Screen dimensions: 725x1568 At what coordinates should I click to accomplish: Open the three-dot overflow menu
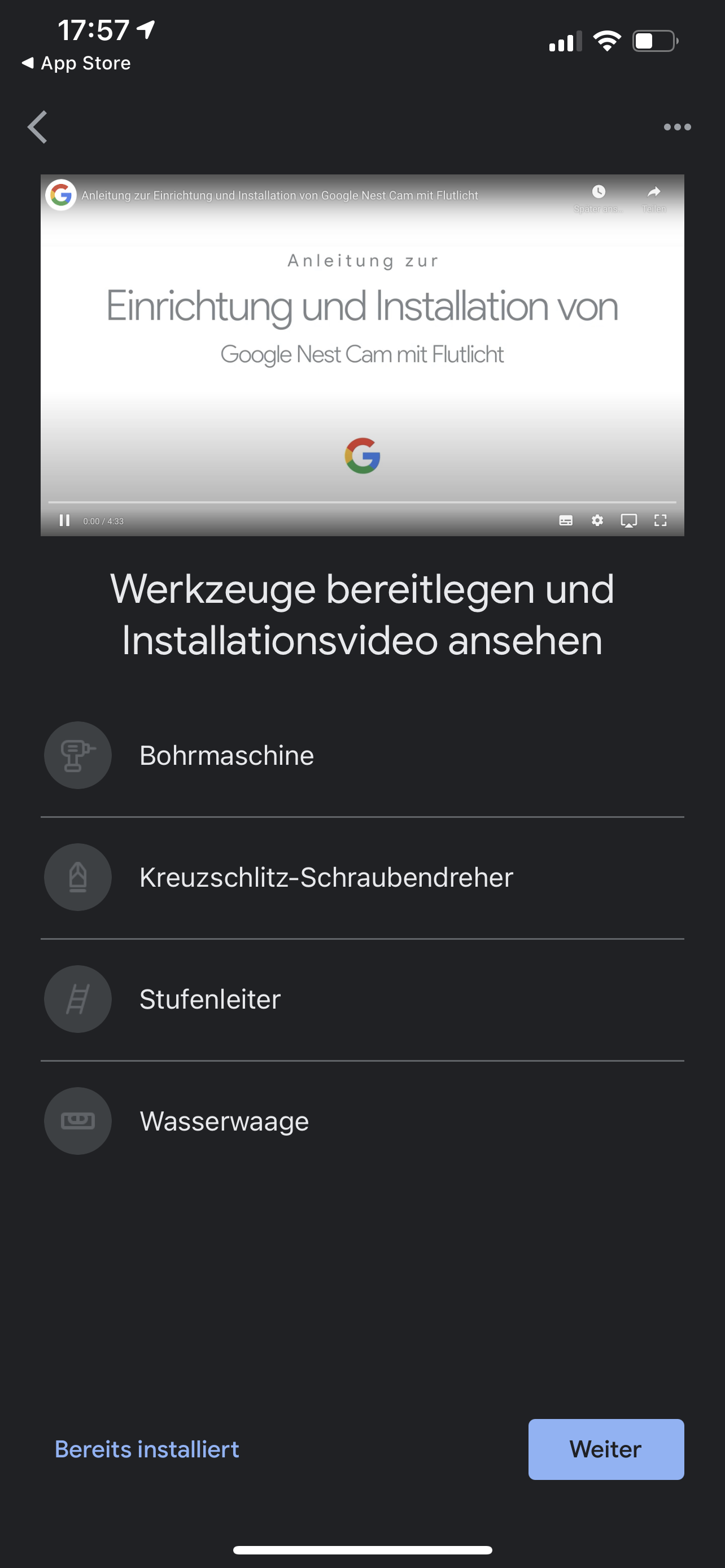pos(677,127)
